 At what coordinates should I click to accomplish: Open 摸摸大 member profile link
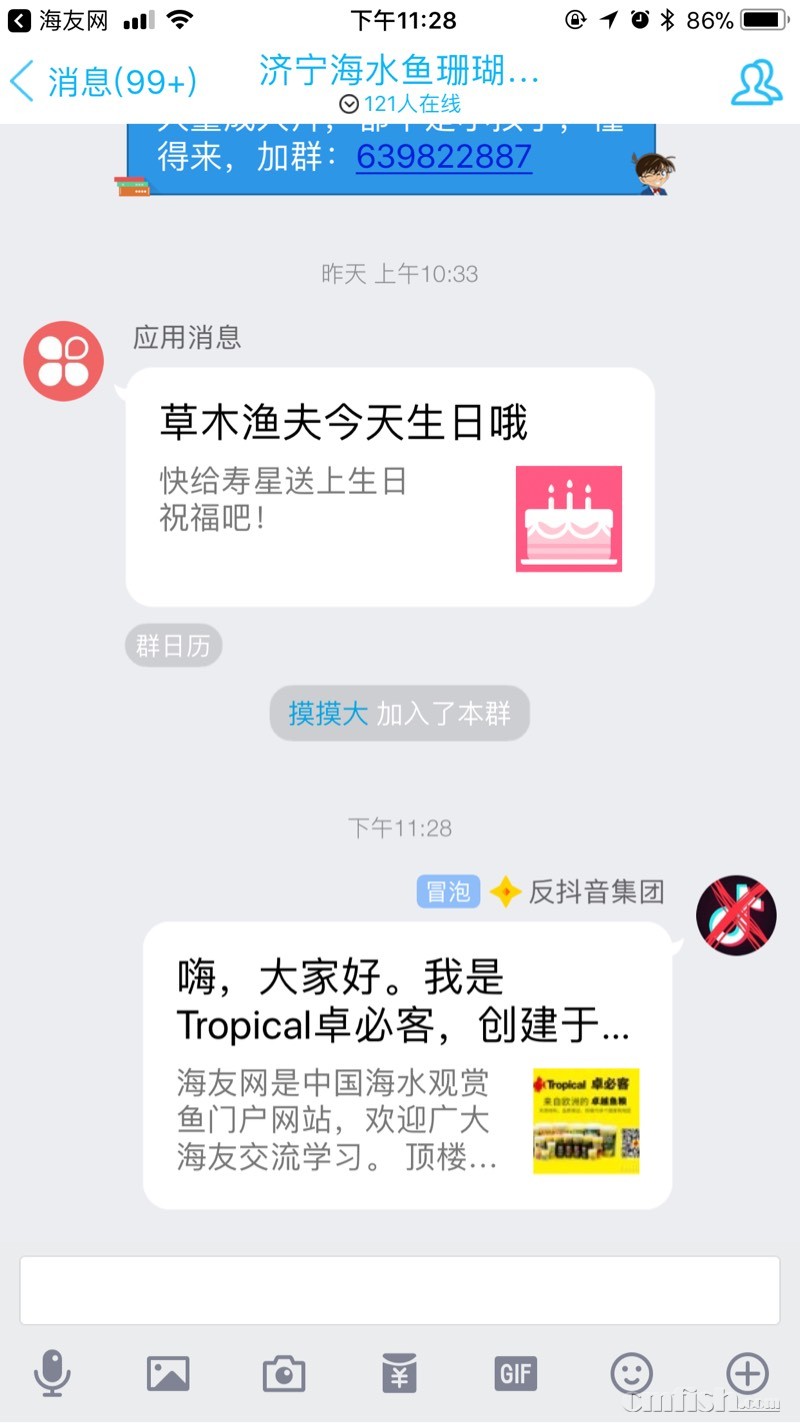[328, 714]
